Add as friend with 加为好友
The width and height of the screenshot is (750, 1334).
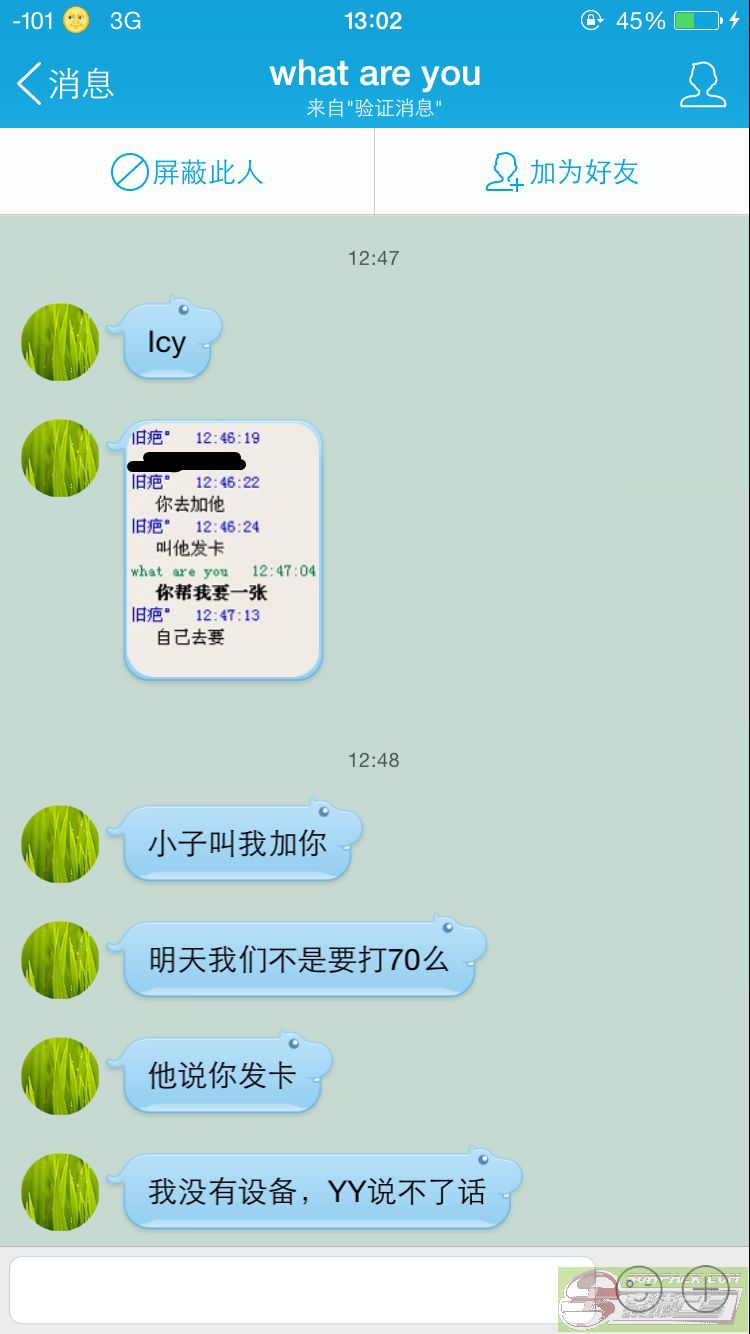pos(562,172)
